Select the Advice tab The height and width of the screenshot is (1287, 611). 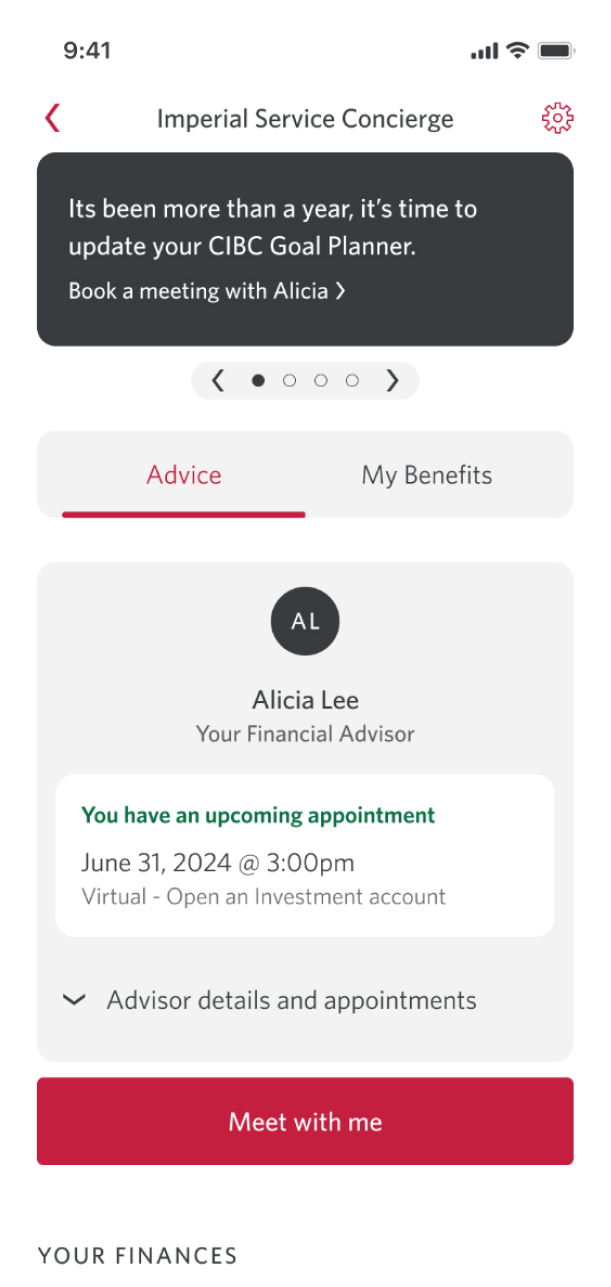(184, 475)
